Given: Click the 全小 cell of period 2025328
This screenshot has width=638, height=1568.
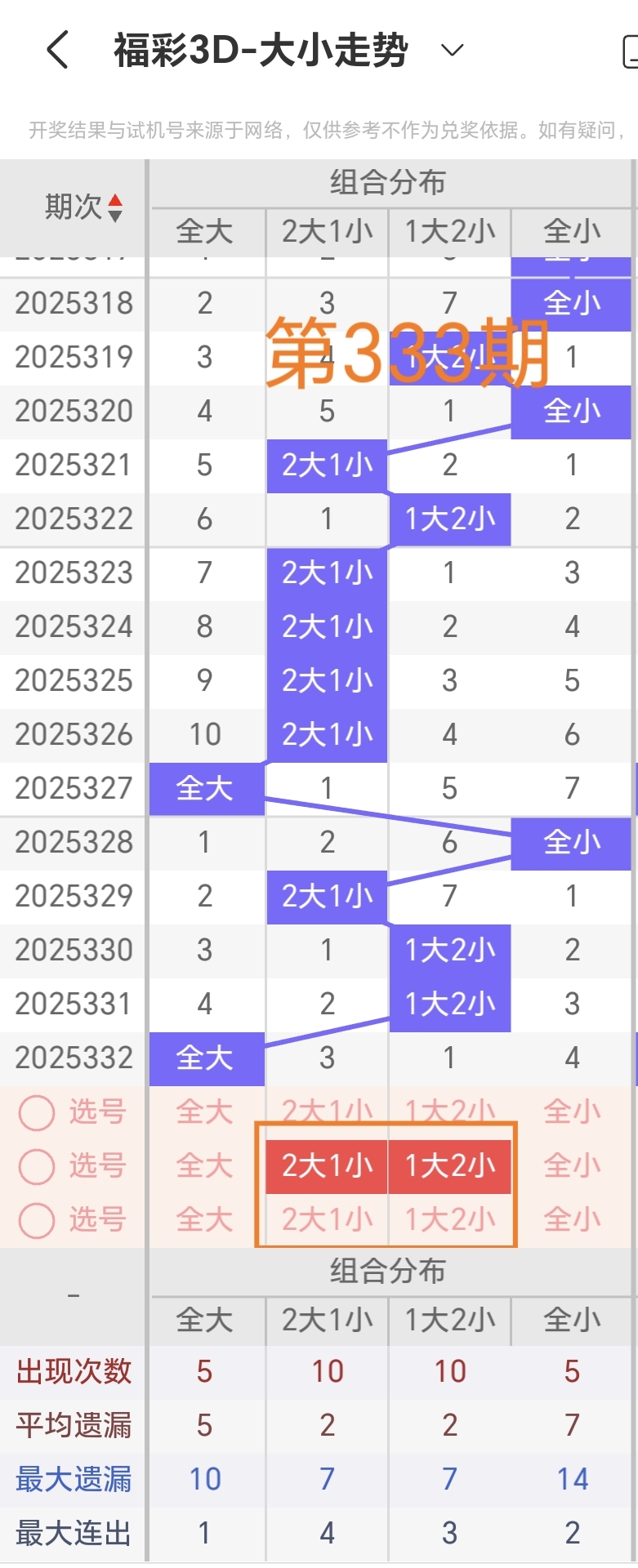Looking at the screenshot, I should (571, 842).
